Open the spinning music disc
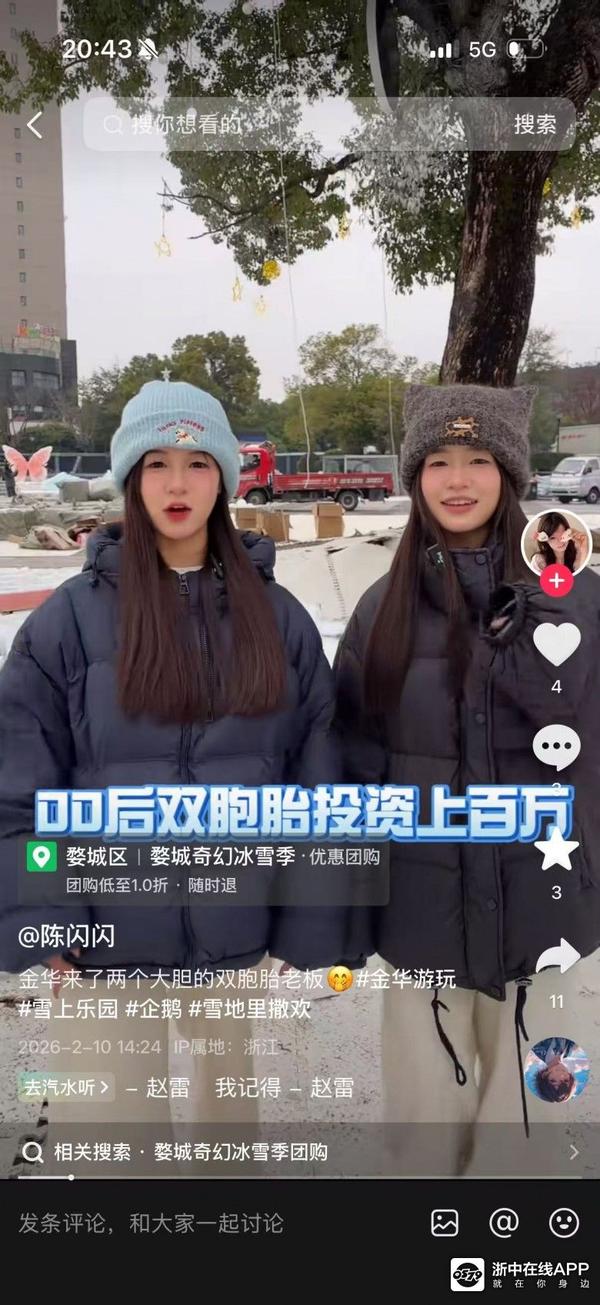This screenshot has width=600, height=1305. pyautogui.click(x=556, y=1069)
